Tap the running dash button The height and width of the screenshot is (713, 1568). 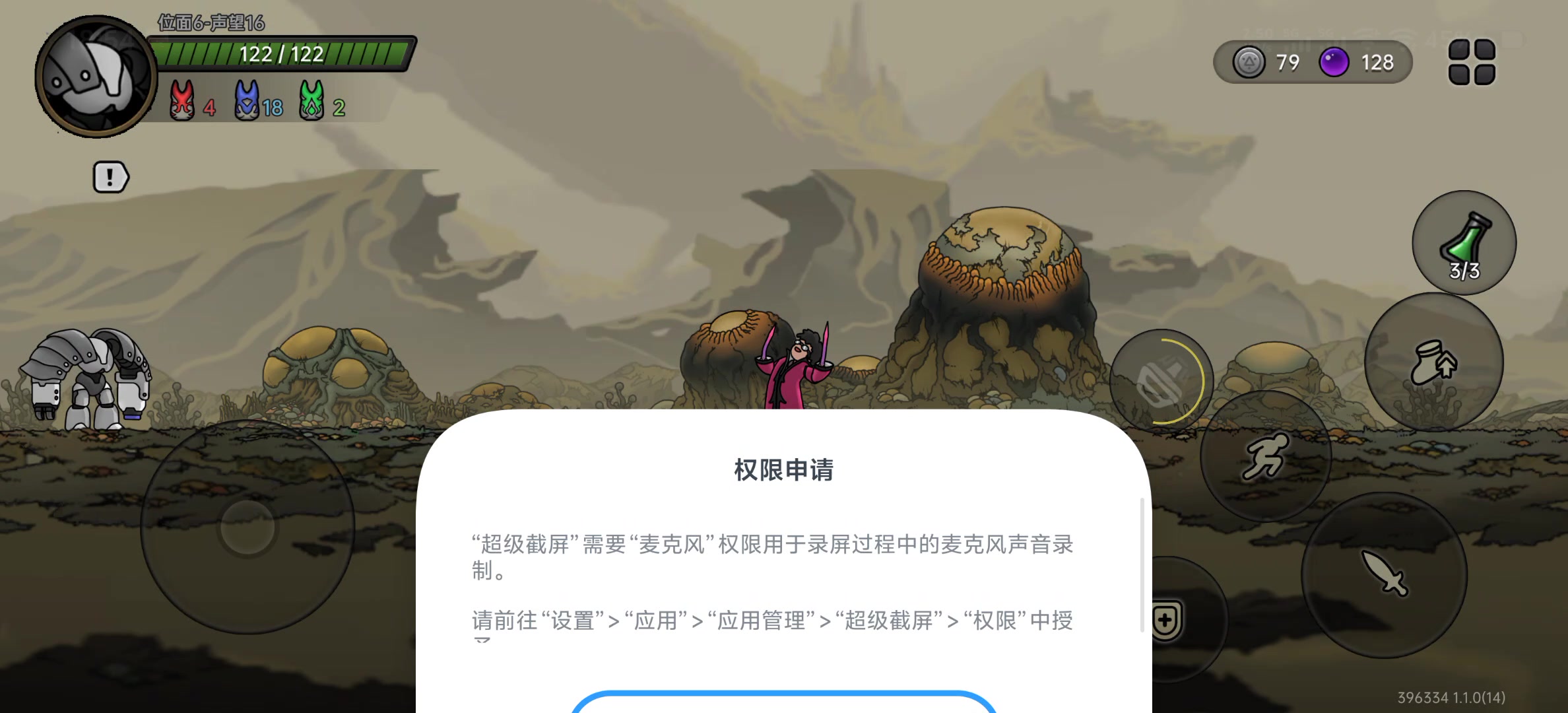[x=1264, y=456]
